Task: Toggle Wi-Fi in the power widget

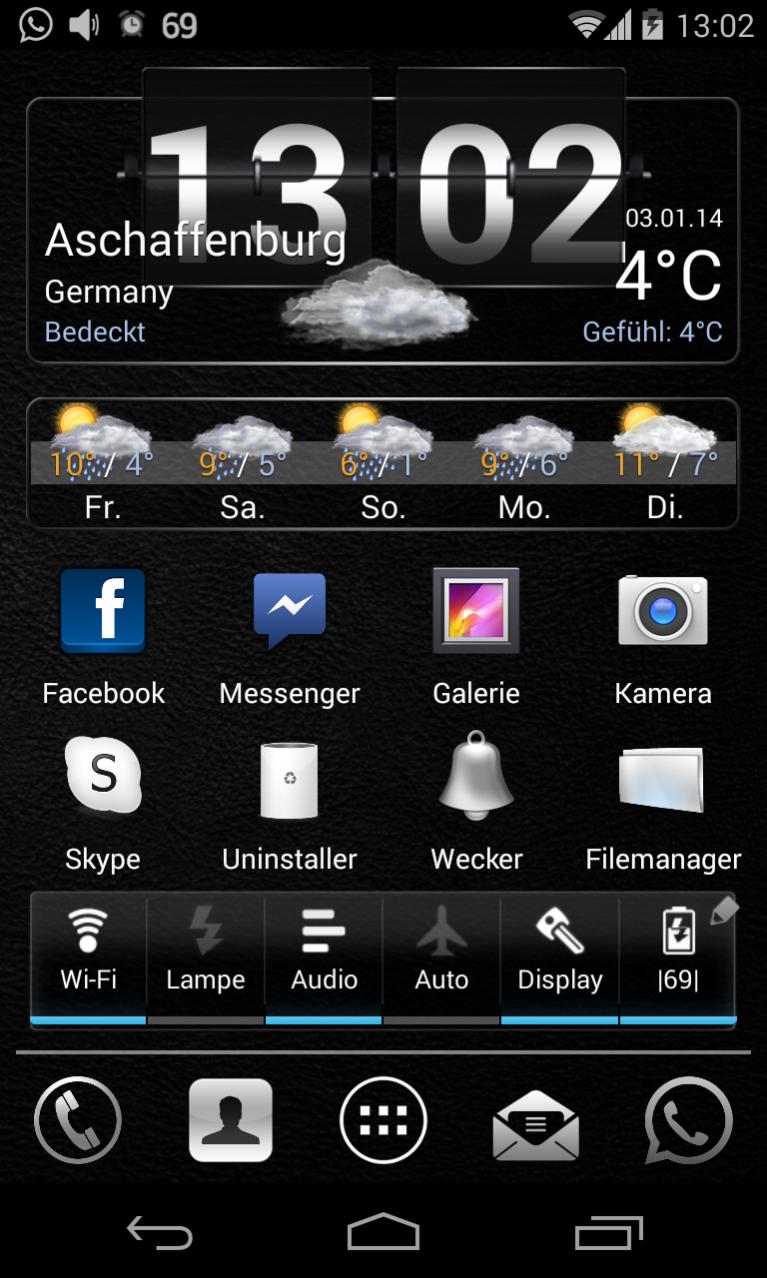Action: click(88, 950)
